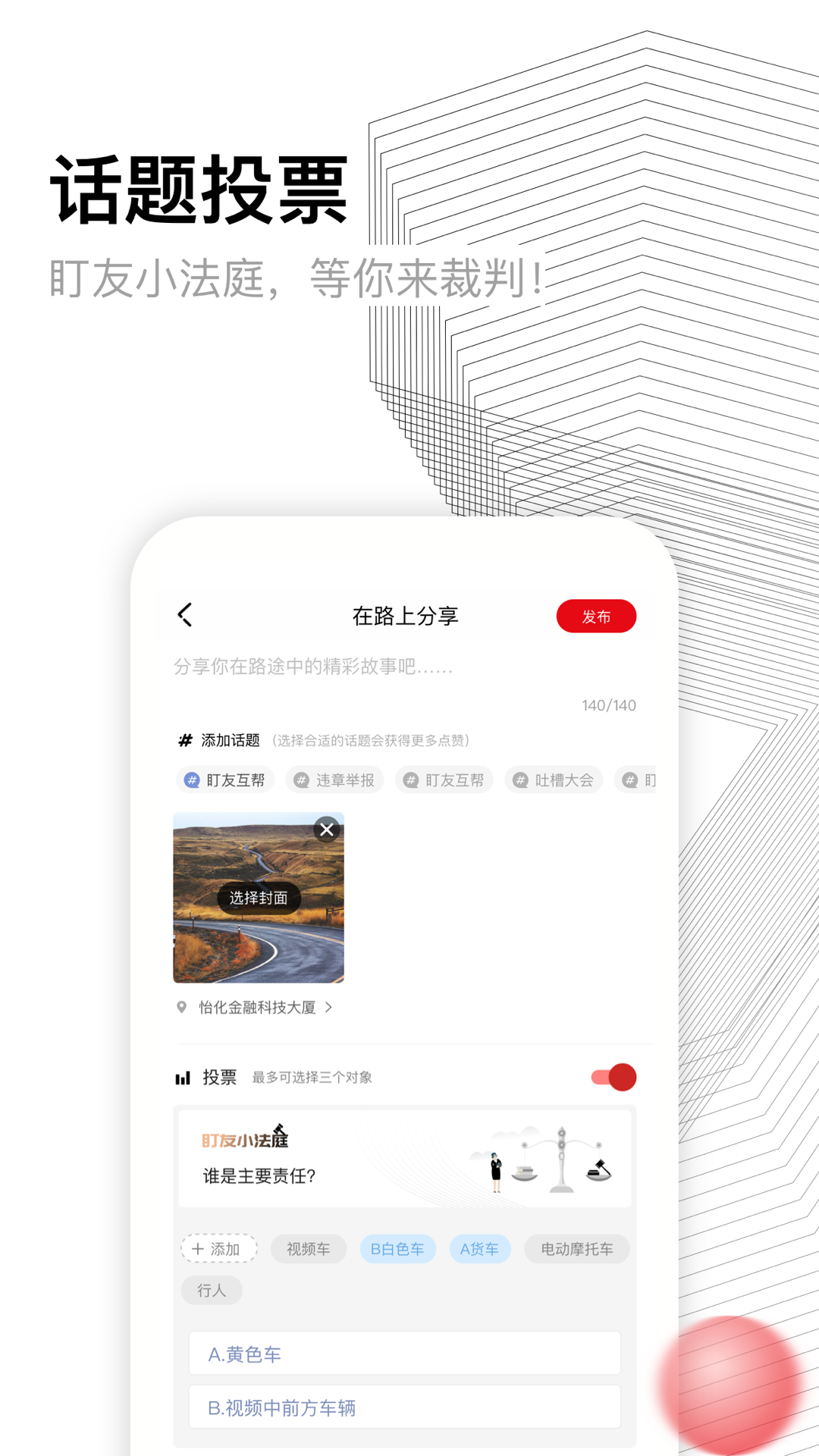Viewport: 819px width, 1456px height.
Task: Select the 视频车 vote tag
Action: pos(308,1248)
